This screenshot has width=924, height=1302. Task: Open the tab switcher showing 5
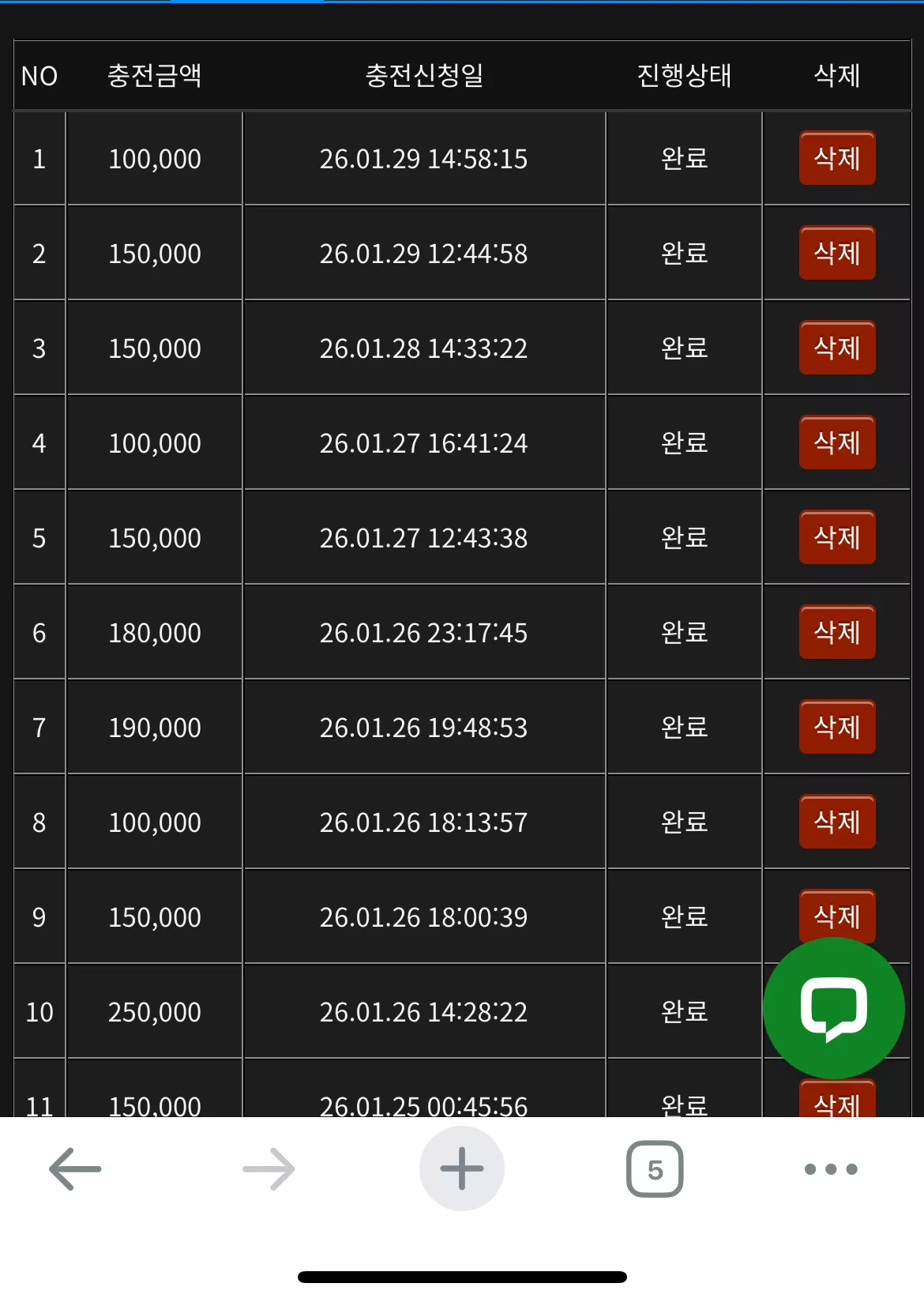(655, 1168)
